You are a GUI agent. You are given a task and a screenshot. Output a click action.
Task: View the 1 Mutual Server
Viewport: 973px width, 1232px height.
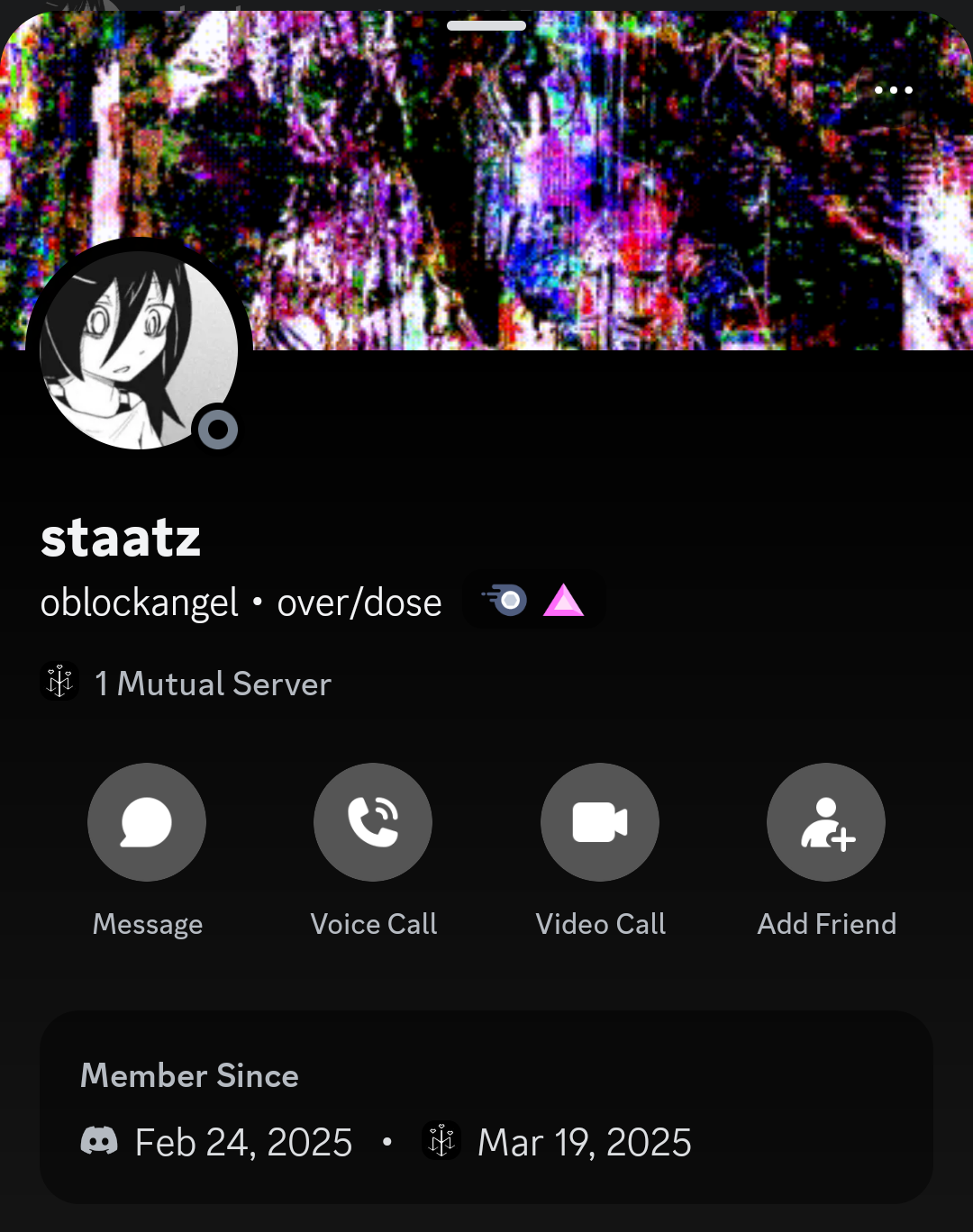pos(213,684)
